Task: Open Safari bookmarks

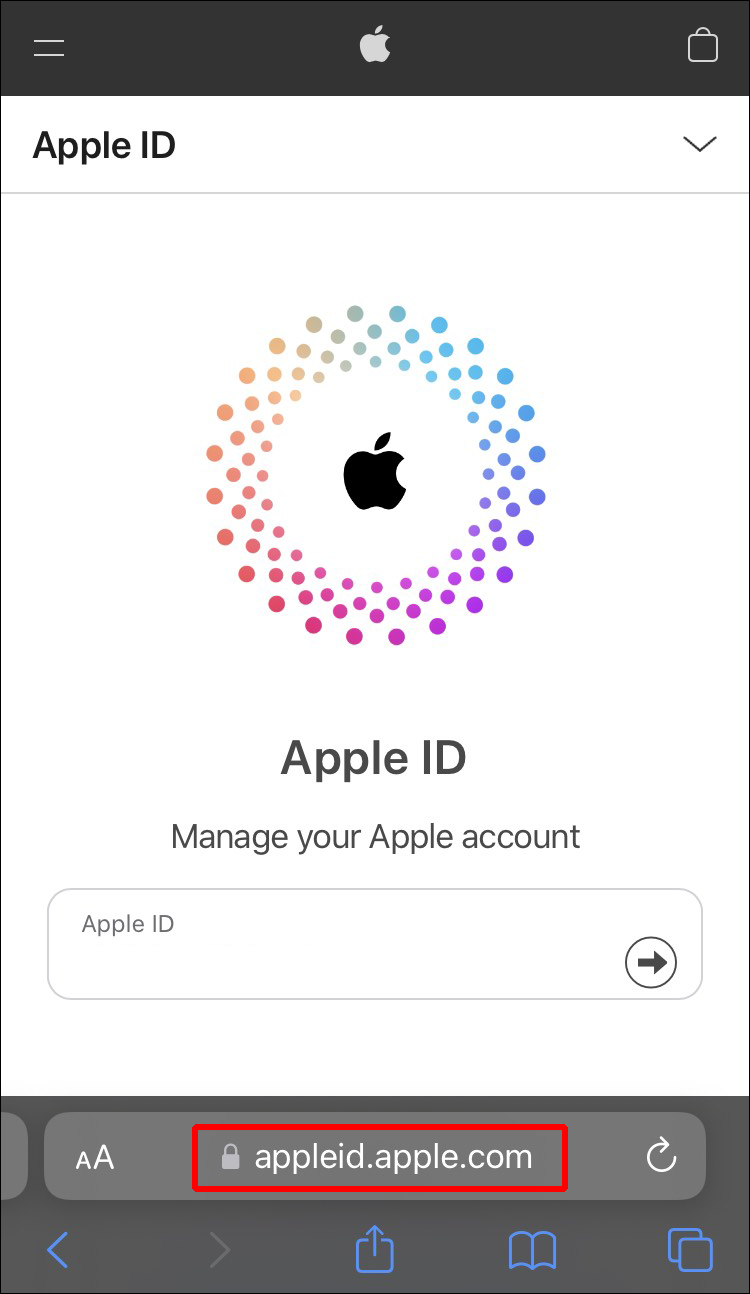Action: point(532,1250)
